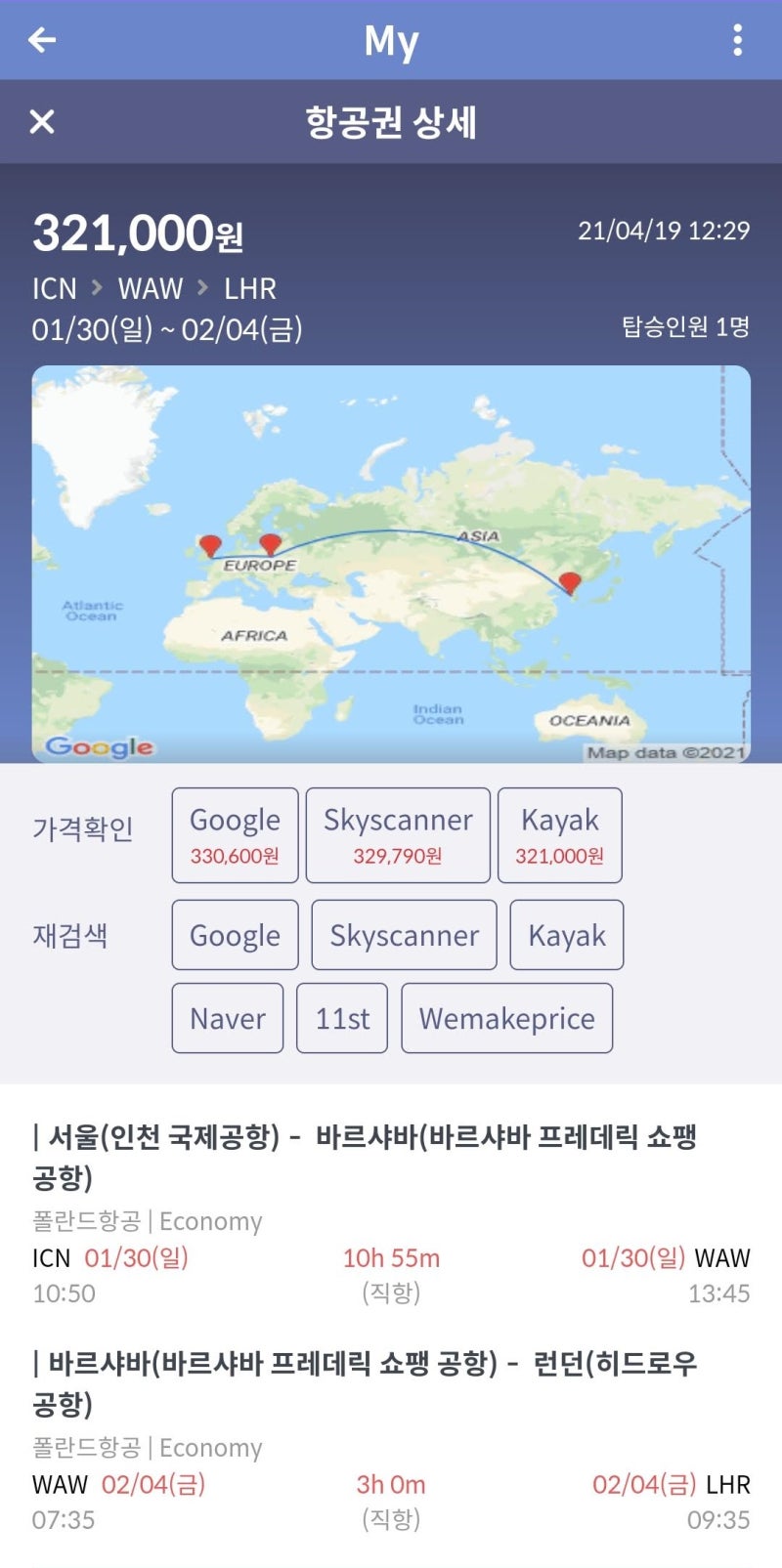Select the red map marker over Warsaw
Image resolution: width=782 pixels, height=1568 pixels.
pyautogui.click(x=271, y=542)
